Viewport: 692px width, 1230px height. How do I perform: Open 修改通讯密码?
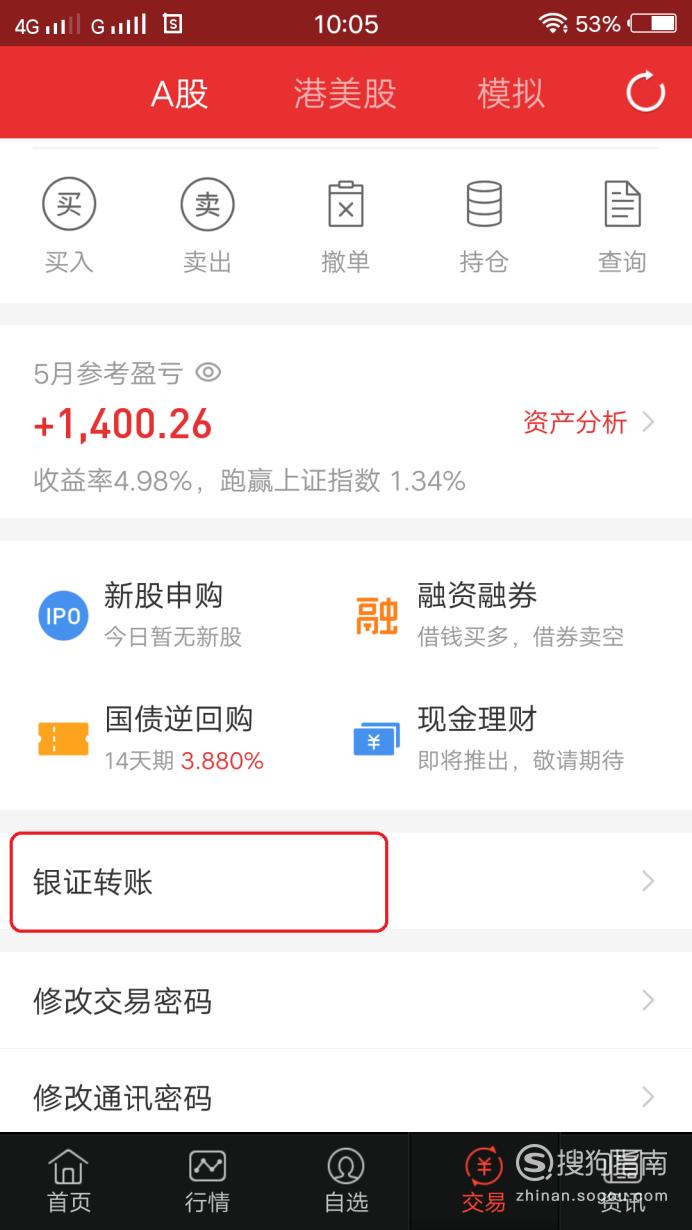click(x=346, y=1097)
